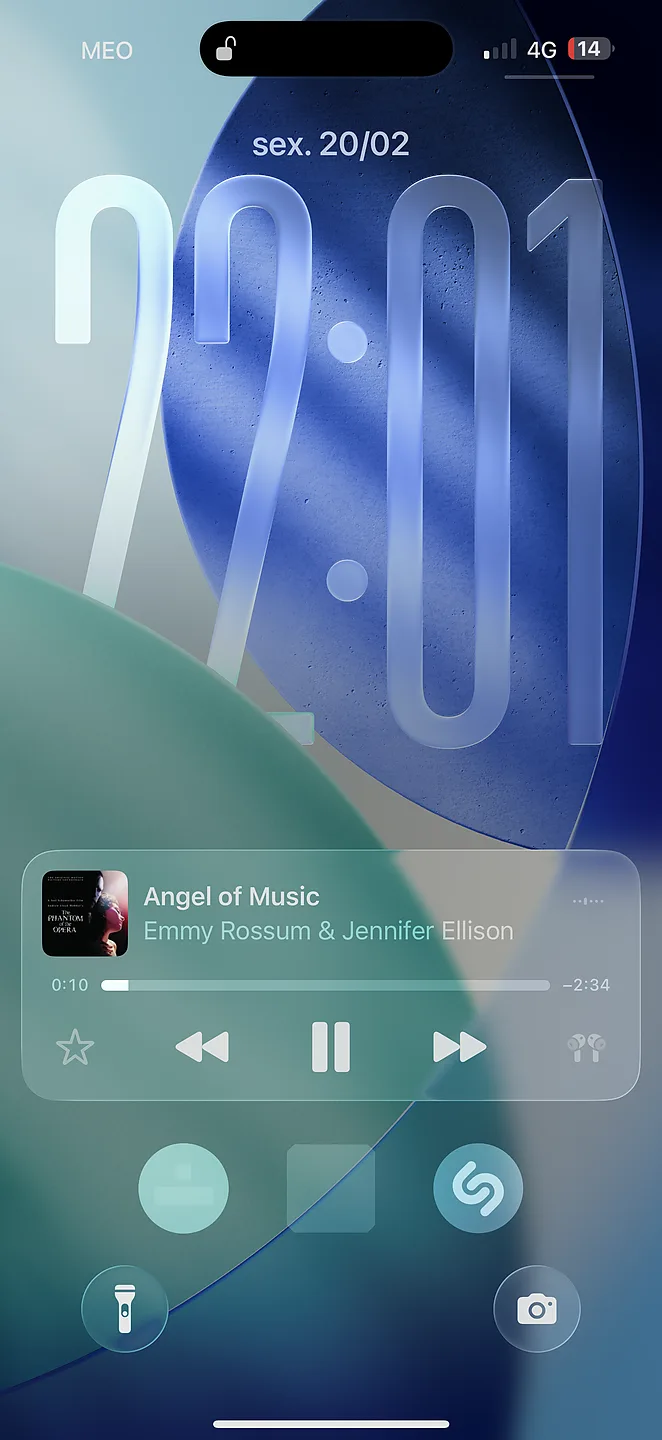Image resolution: width=662 pixels, height=1440 pixels.
Task: Favorite the song with the star icon
Action: (x=75, y=1048)
